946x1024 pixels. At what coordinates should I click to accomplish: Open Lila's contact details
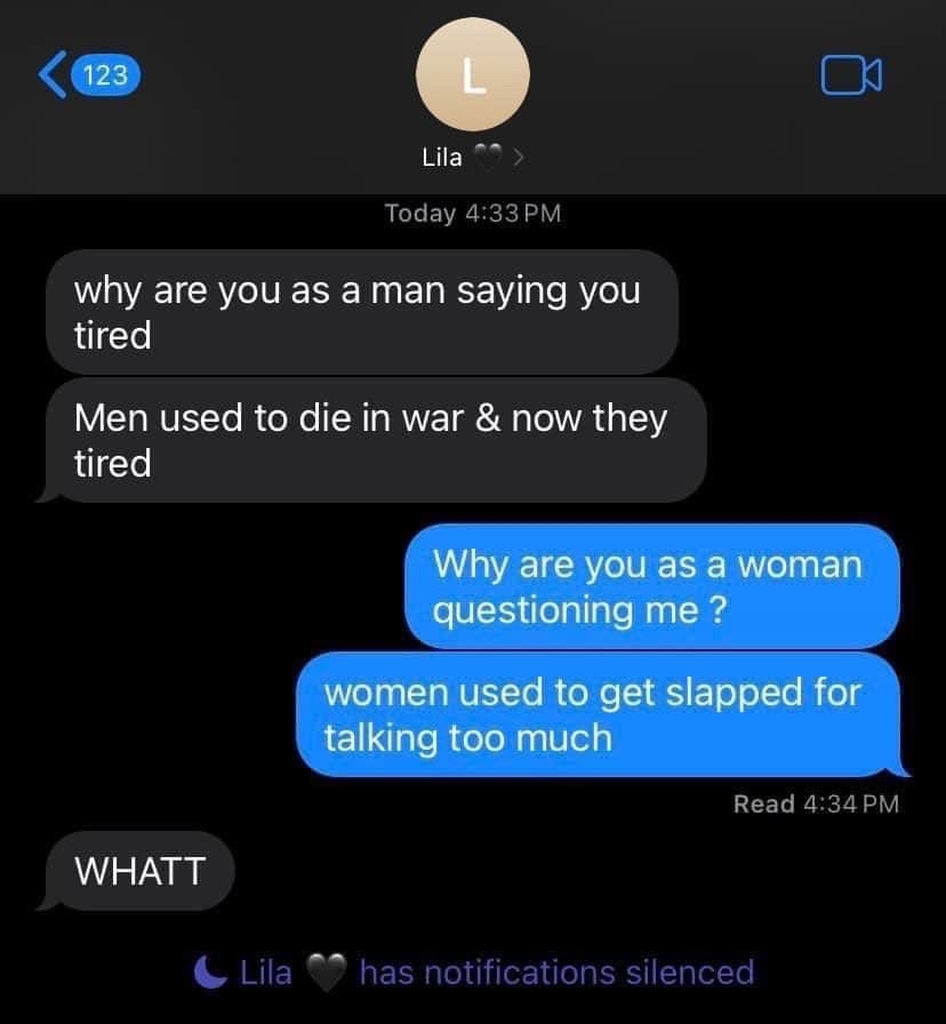472,157
